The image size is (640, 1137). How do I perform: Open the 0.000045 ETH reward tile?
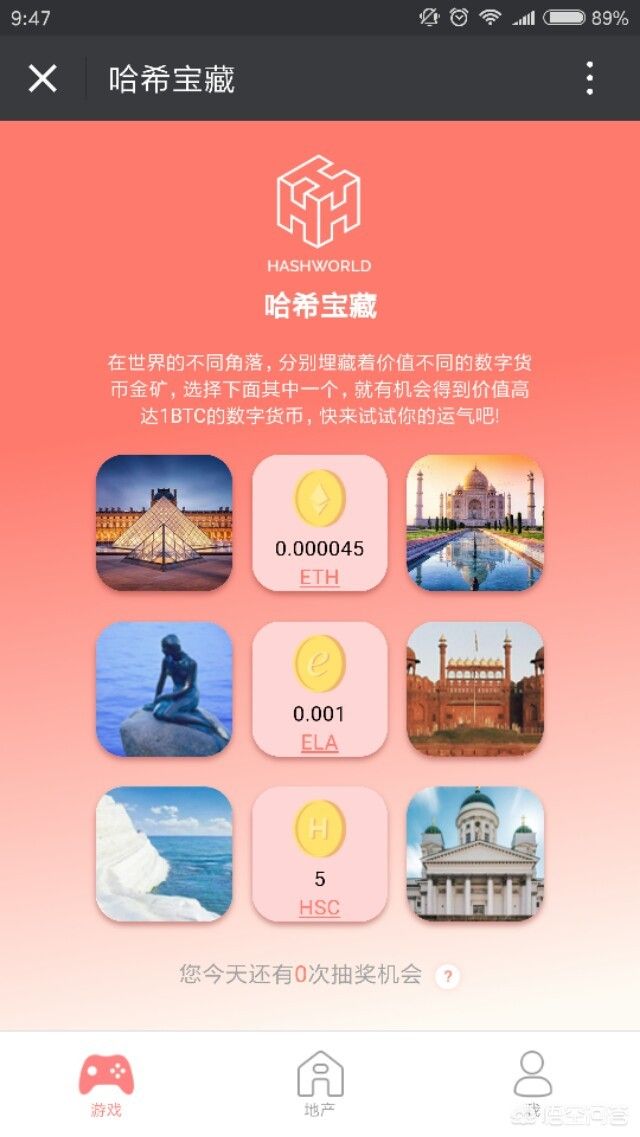click(320, 522)
